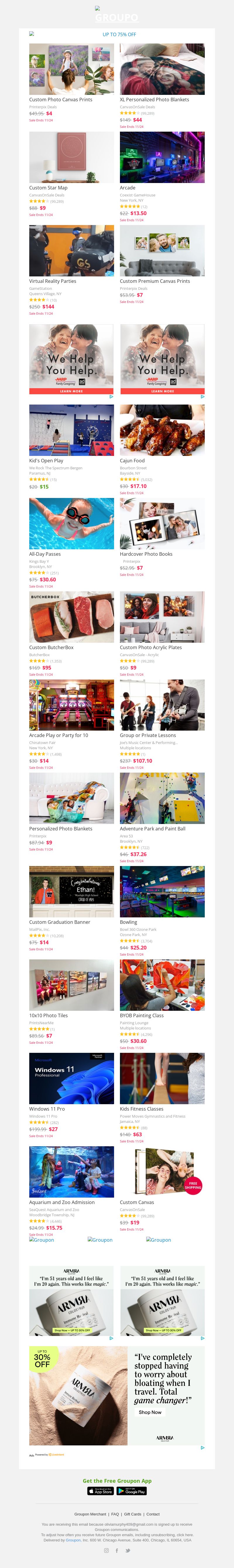
Task: View the XL Personalized Photo Blankets deal
Action: click(162, 69)
